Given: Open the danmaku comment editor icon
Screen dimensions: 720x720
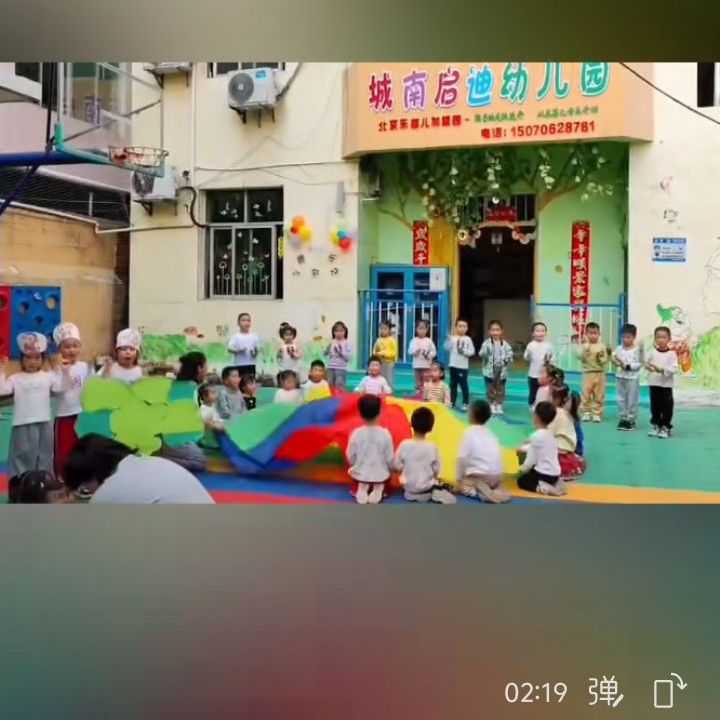Looking at the screenshot, I should click(x=605, y=691).
